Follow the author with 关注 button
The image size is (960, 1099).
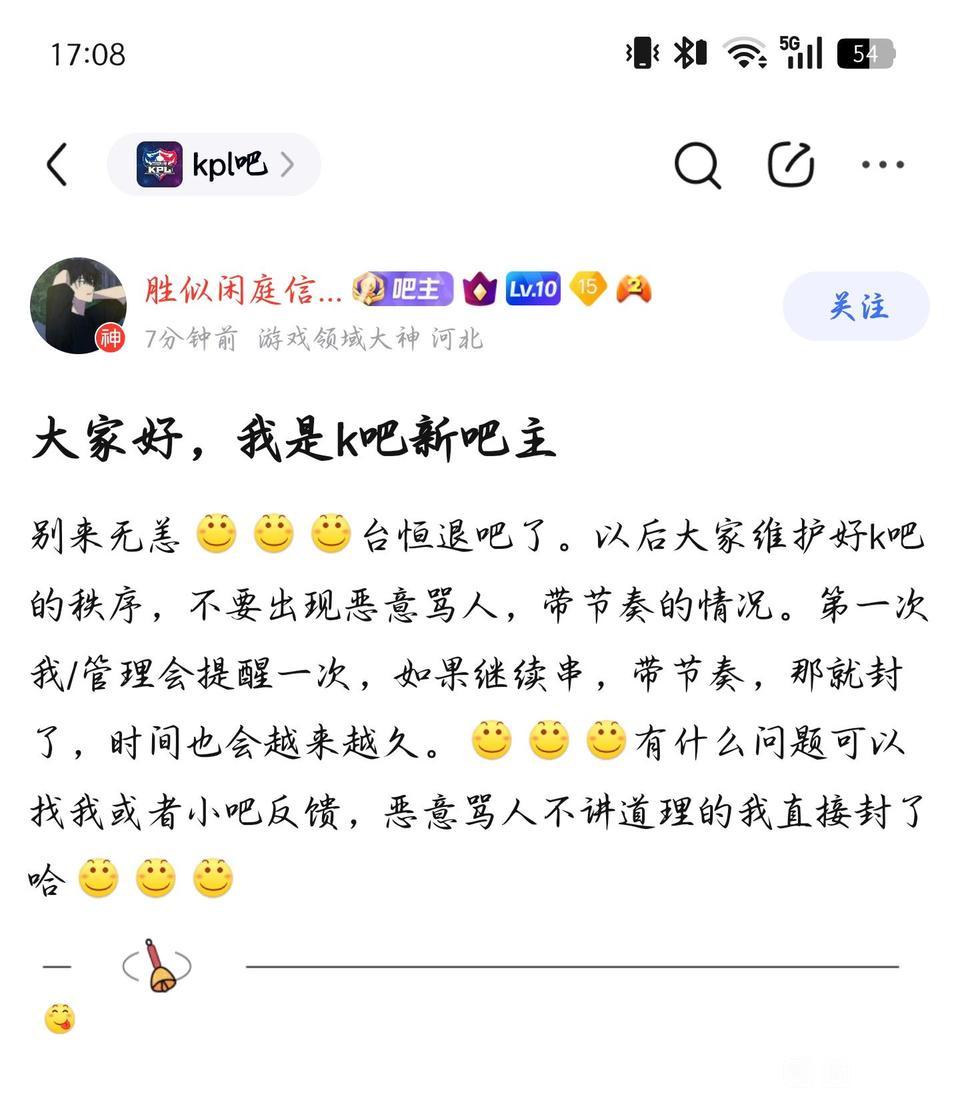pyautogui.click(x=856, y=306)
